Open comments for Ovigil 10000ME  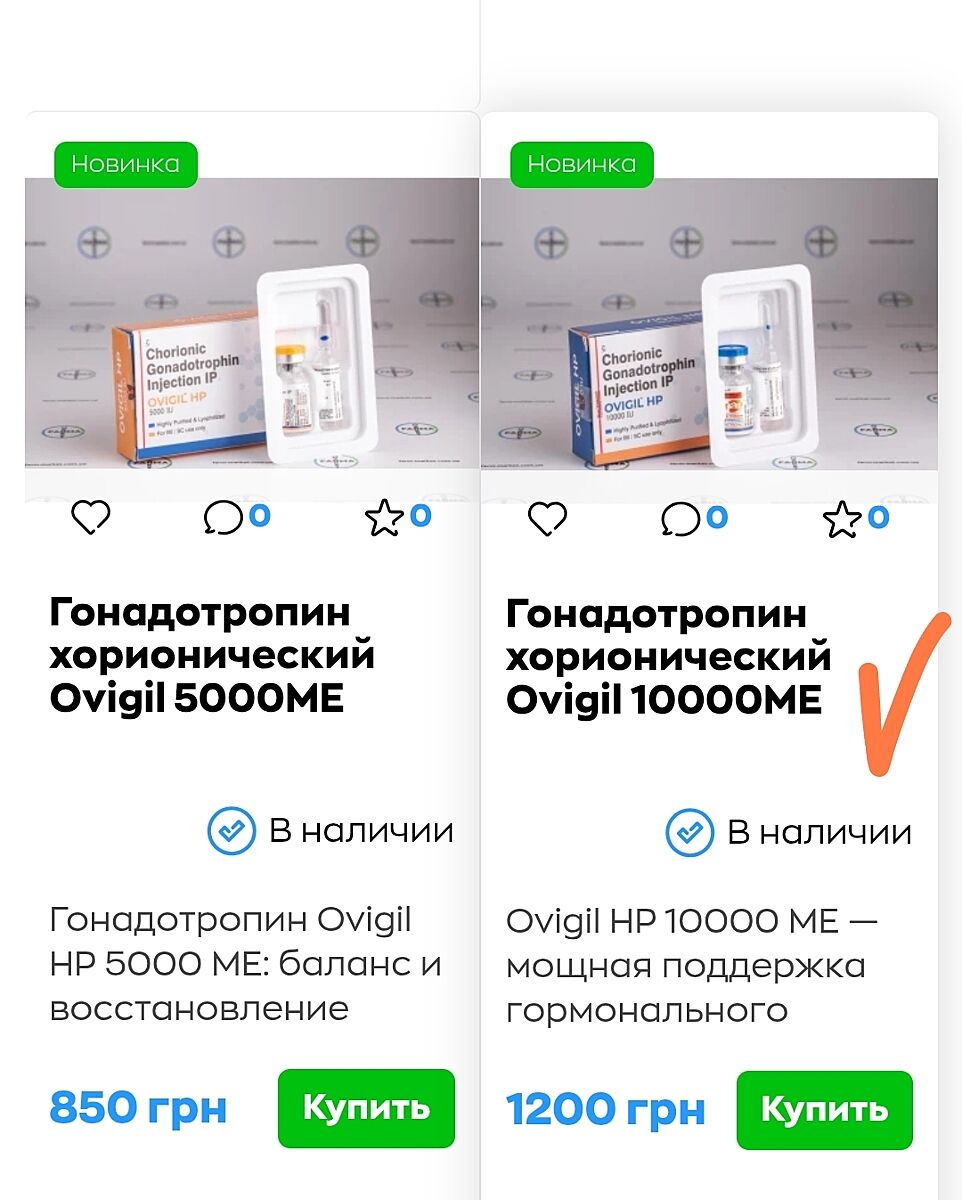click(x=681, y=518)
